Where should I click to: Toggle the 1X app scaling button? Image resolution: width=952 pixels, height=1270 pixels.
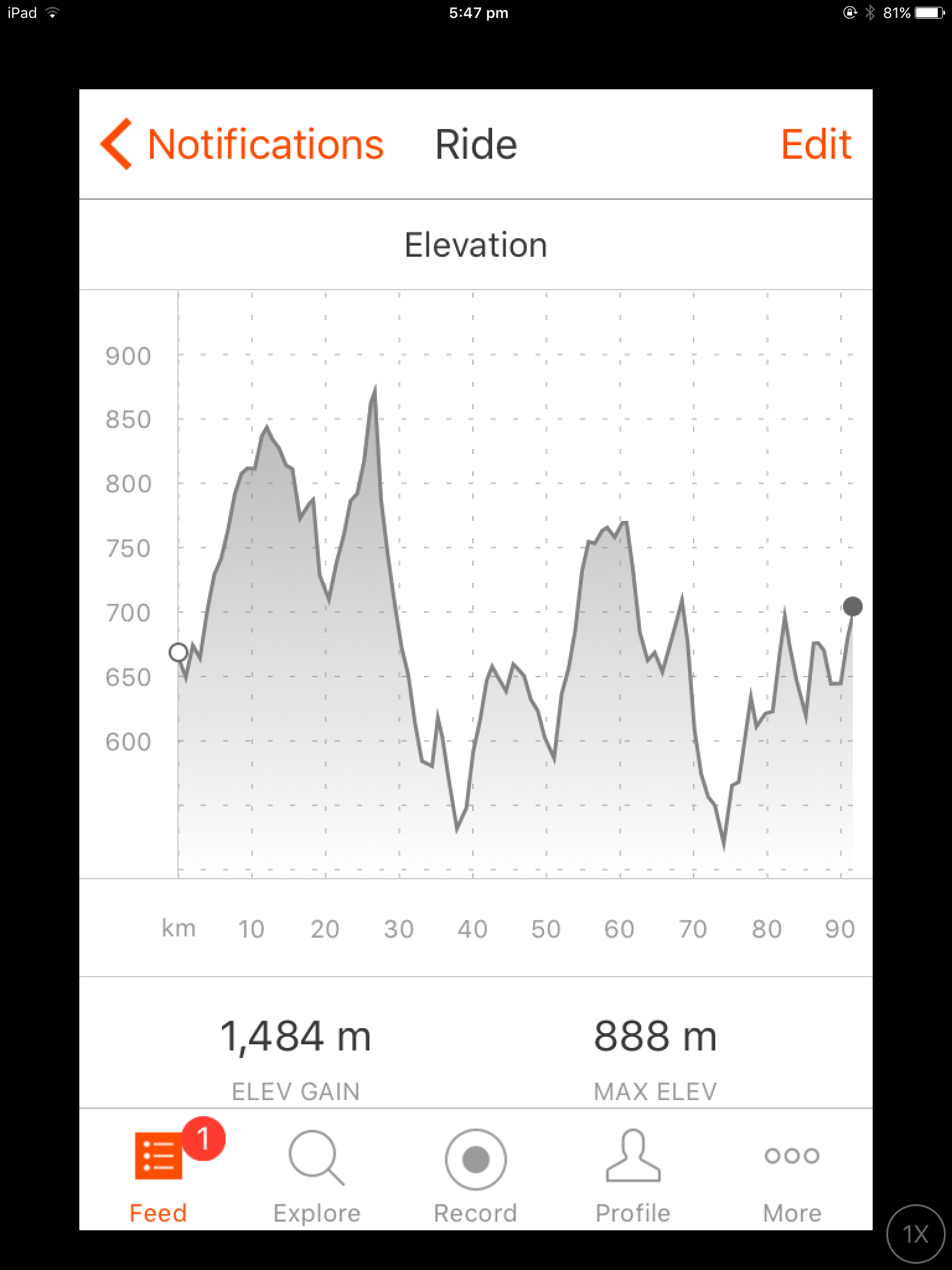(x=915, y=1234)
